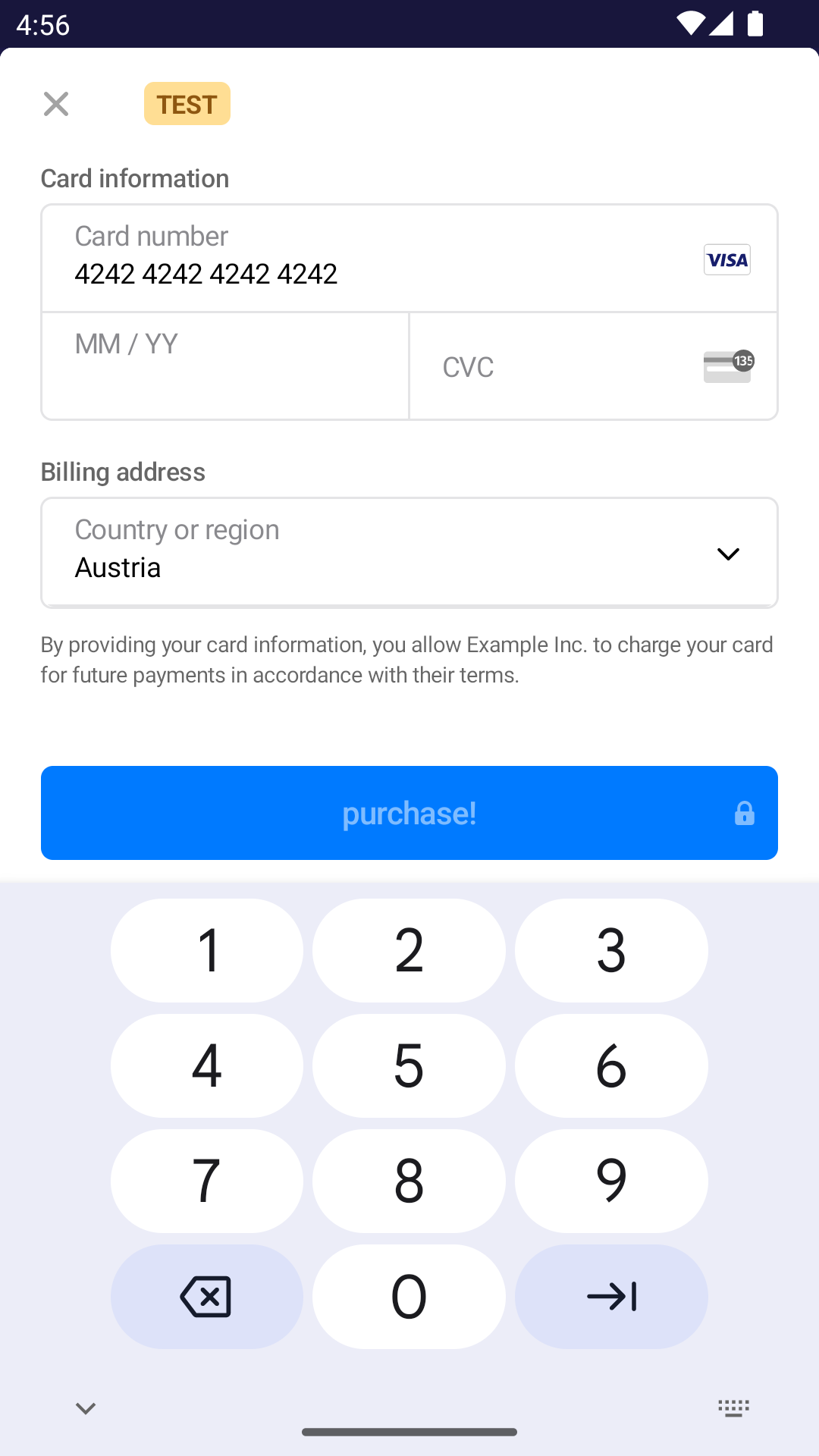Hide the keyboard with the down chevron

(86, 1408)
